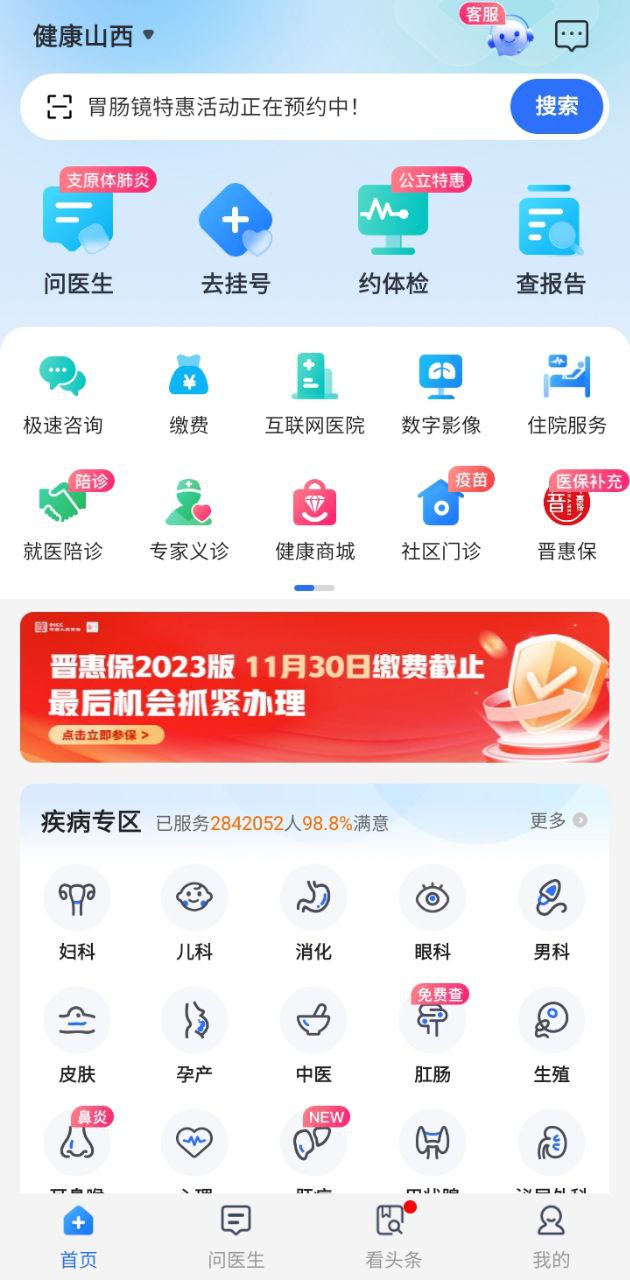Switch to the 看头条 tab
Image resolution: width=630 pixels, height=1280 pixels.
tap(393, 1236)
